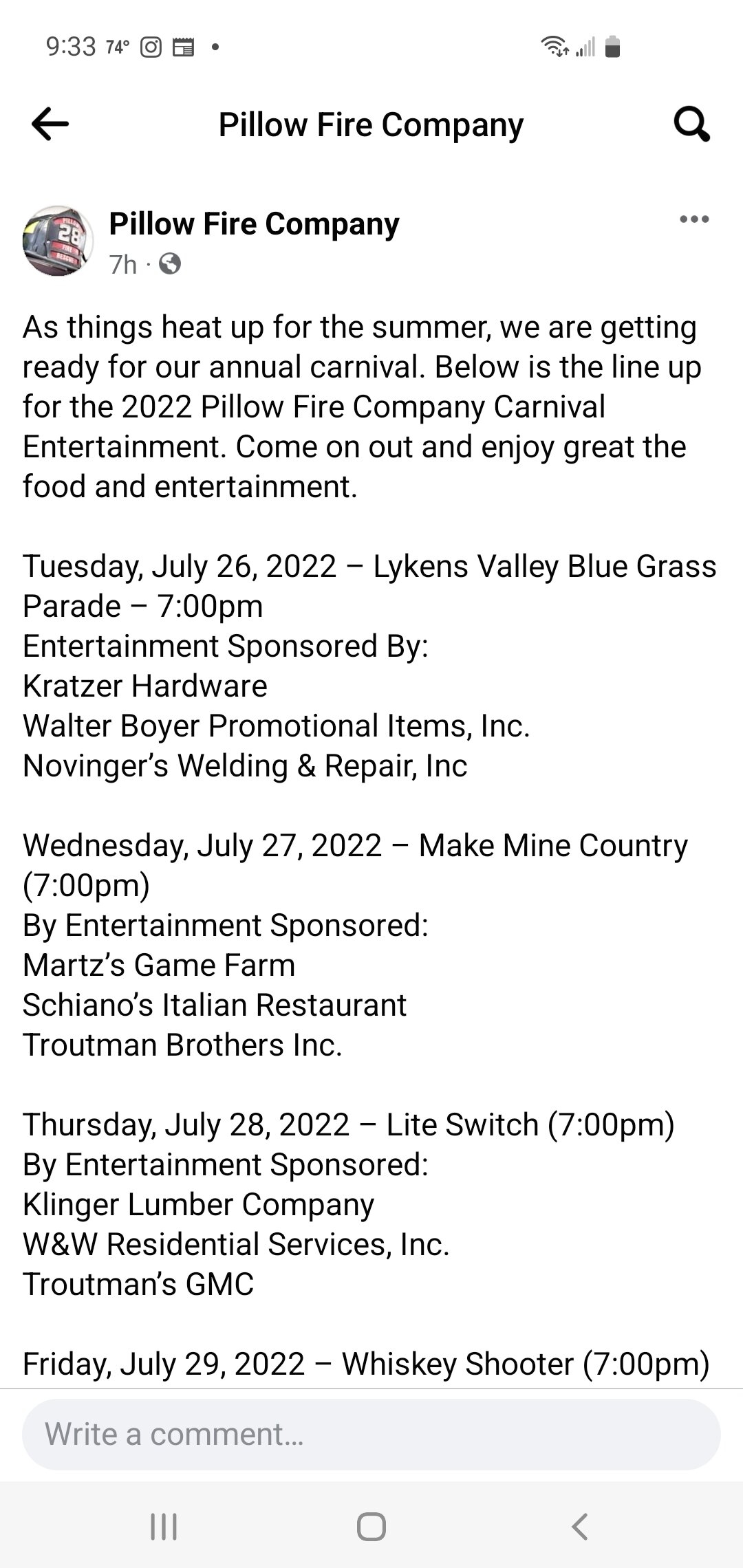Tap the Write a comment field
This screenshot has height=1568, width=743.
(x=371, y=1435)
